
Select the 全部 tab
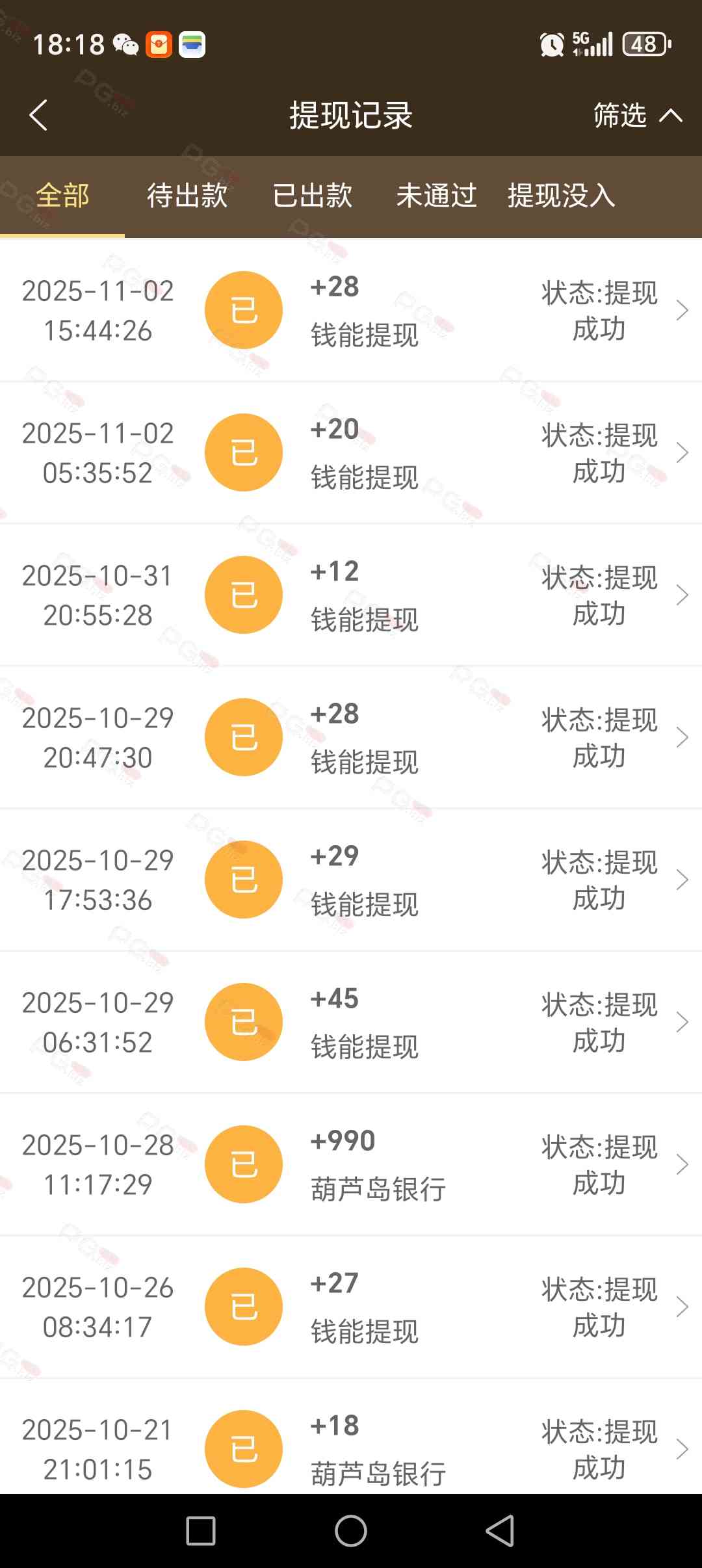[x=62, y=196]
